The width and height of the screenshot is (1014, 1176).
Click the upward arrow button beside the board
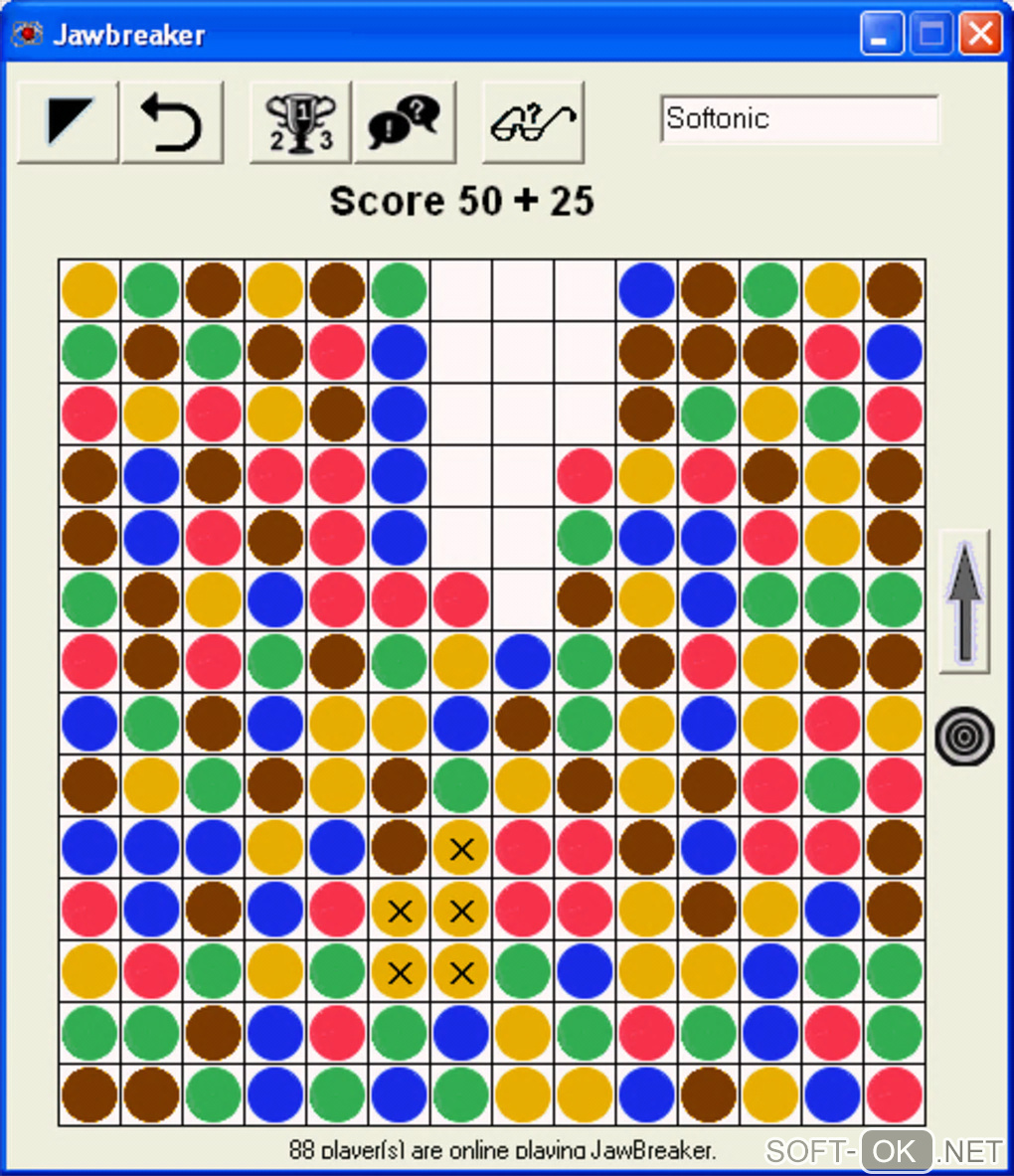click(964, 600)
